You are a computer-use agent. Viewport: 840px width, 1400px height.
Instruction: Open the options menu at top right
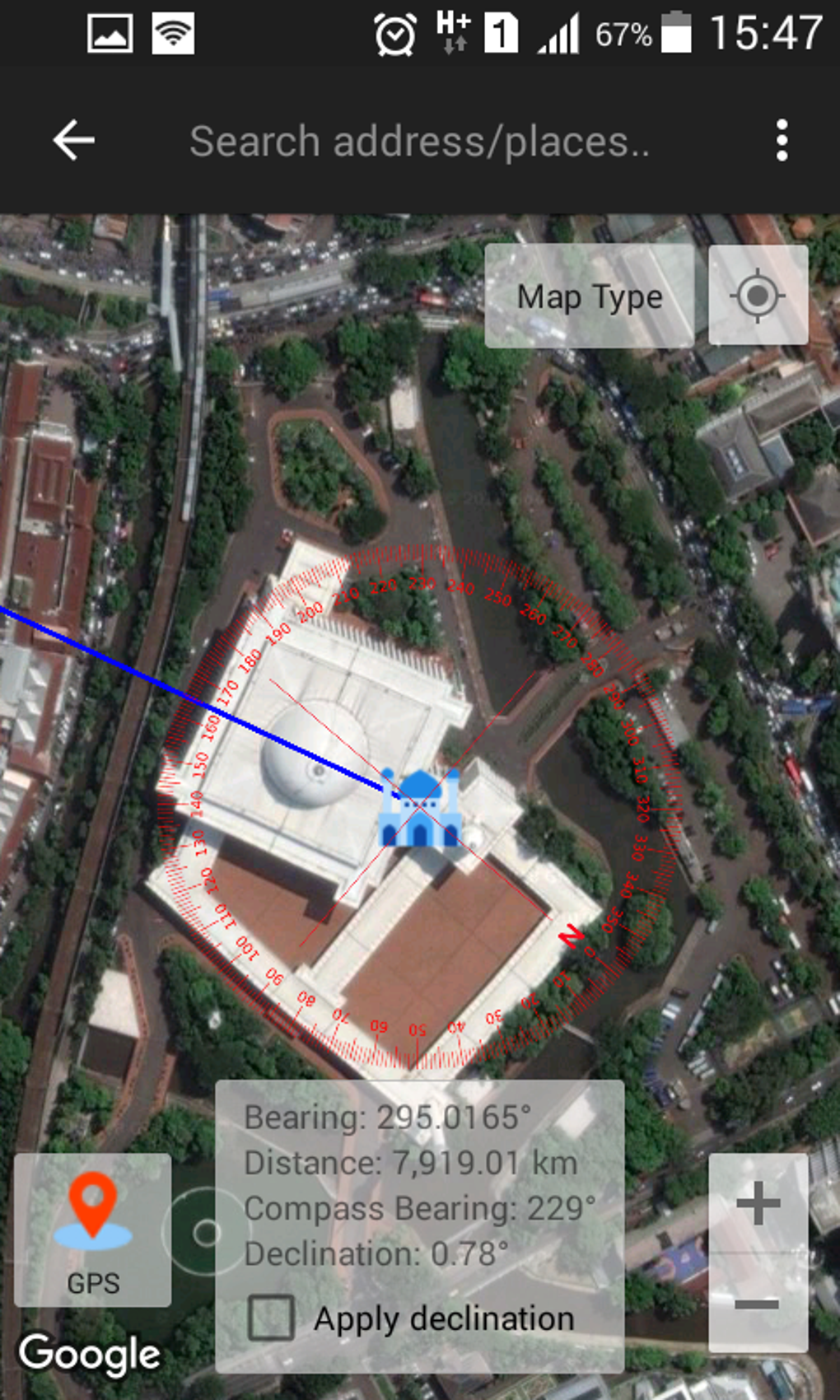[x=781, y=138]
